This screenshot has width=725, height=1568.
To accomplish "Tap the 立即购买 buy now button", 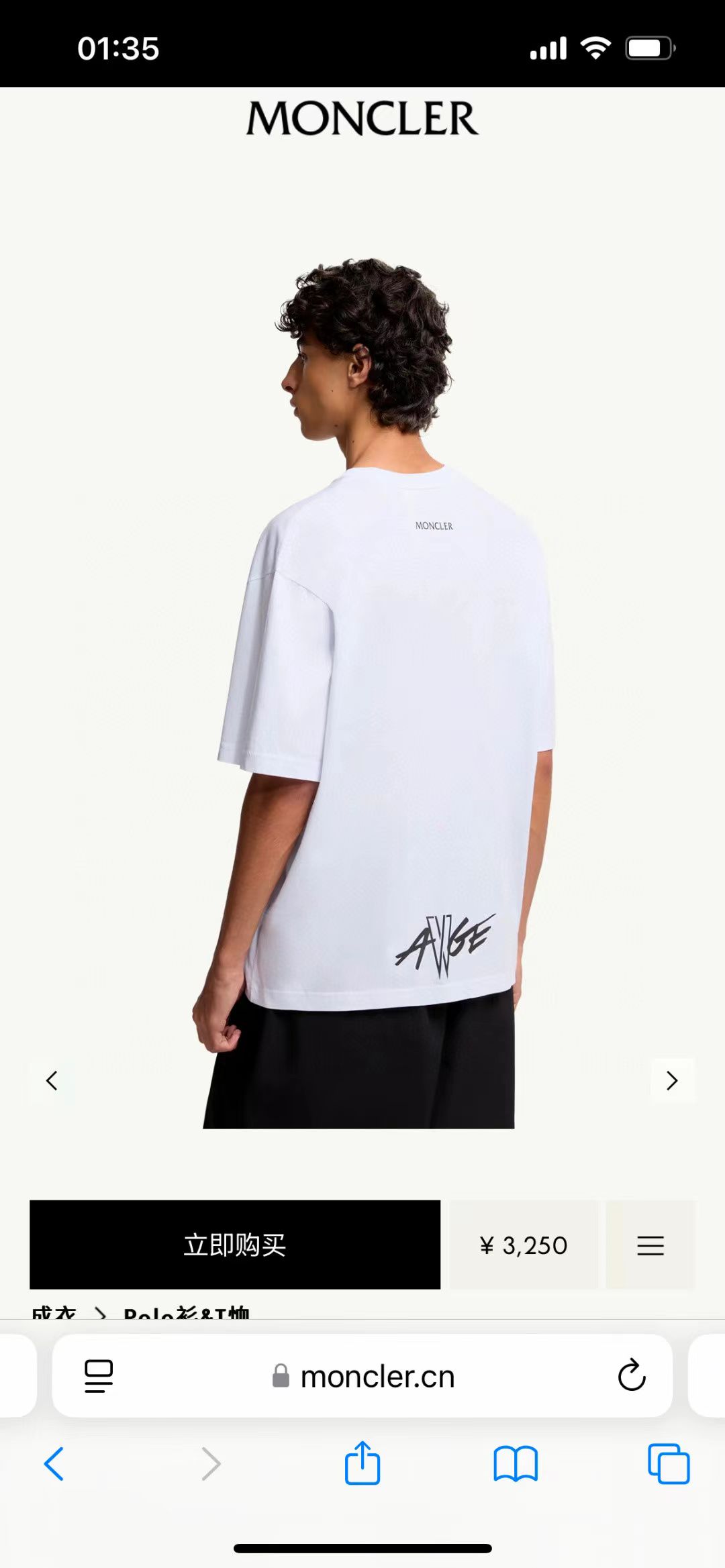I will click(x=235, y=1245).
